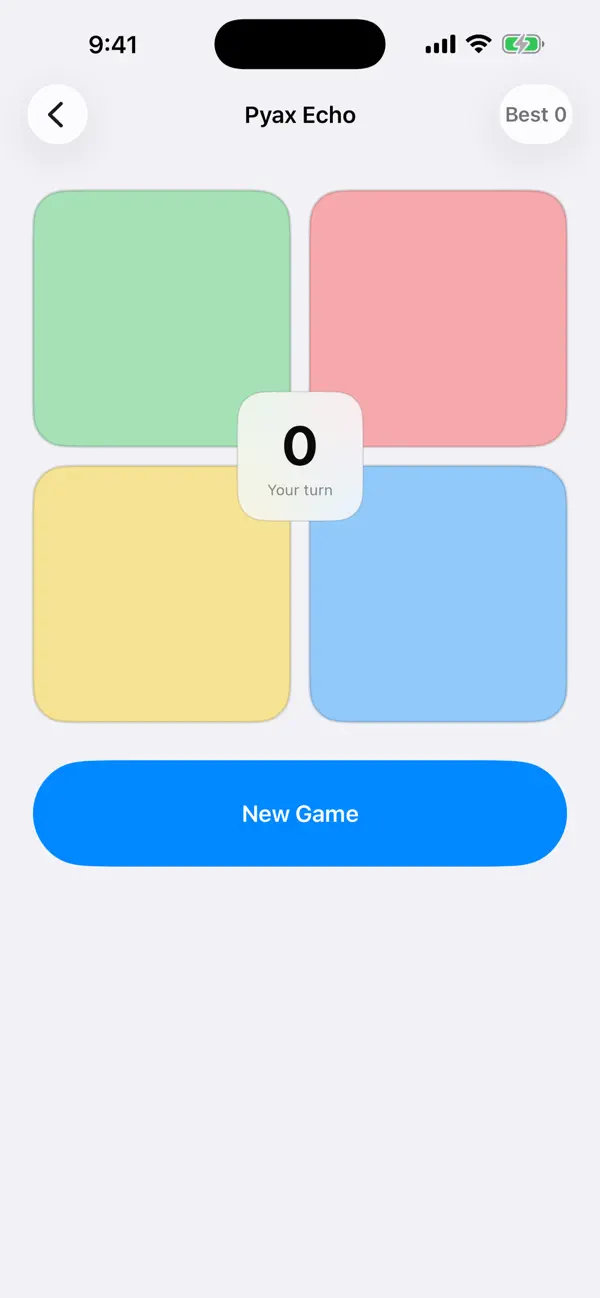Go back using the arrow button
Image resolution: width=600 pixels, height=1298 pixels.
point(57,114)
